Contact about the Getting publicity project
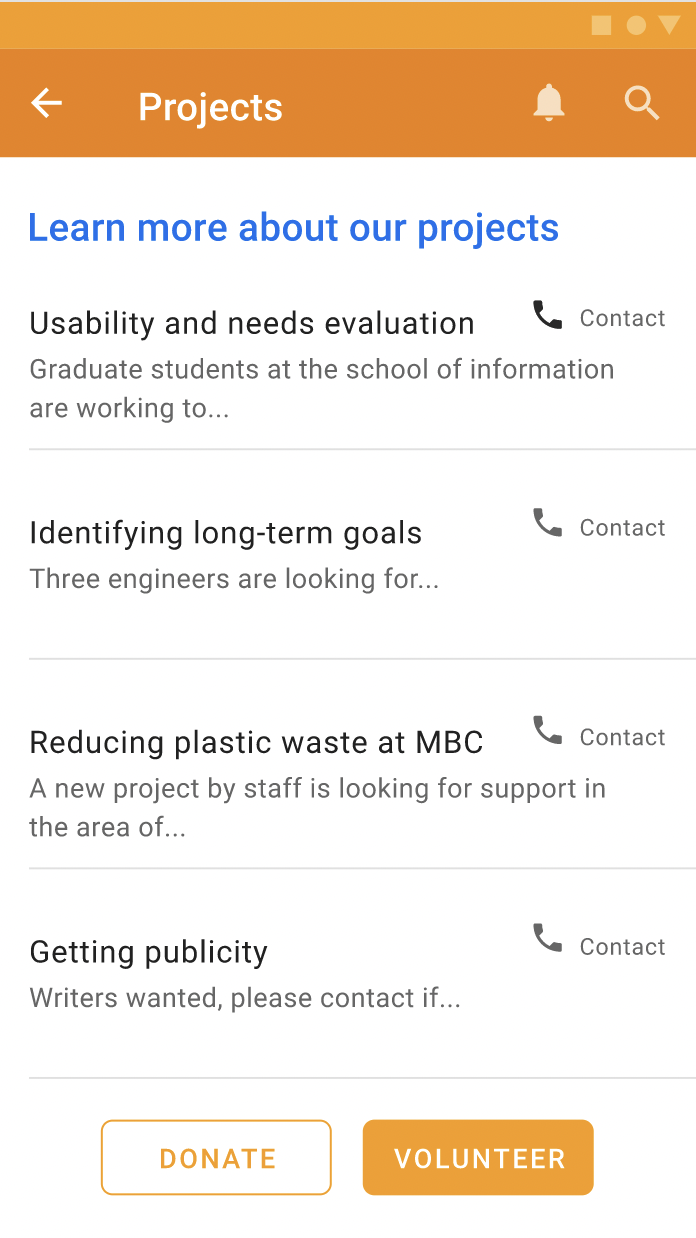This screenshot has width=696, height=1238. click(599, 946)
